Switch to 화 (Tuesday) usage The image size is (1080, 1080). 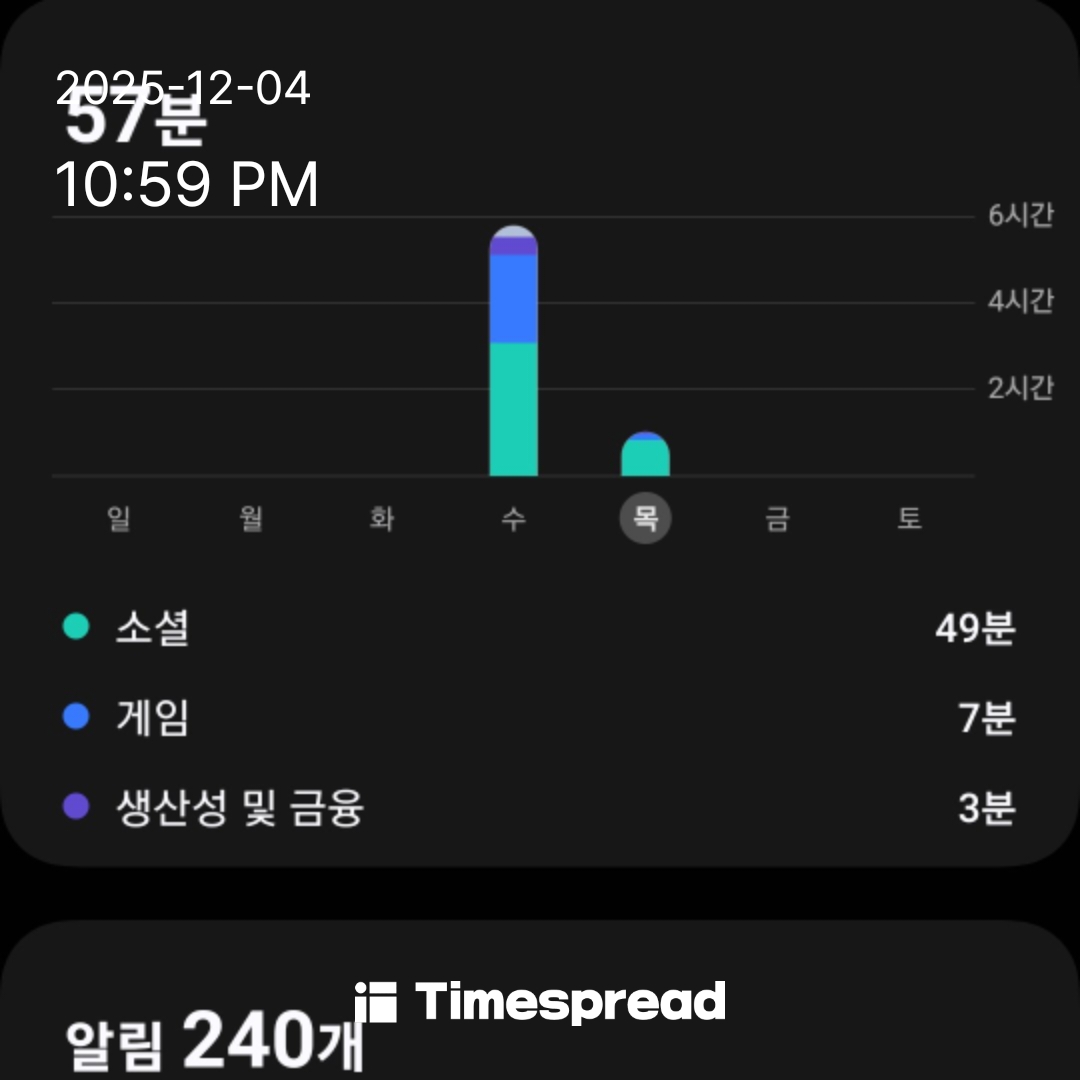click(x=381, y=519)
